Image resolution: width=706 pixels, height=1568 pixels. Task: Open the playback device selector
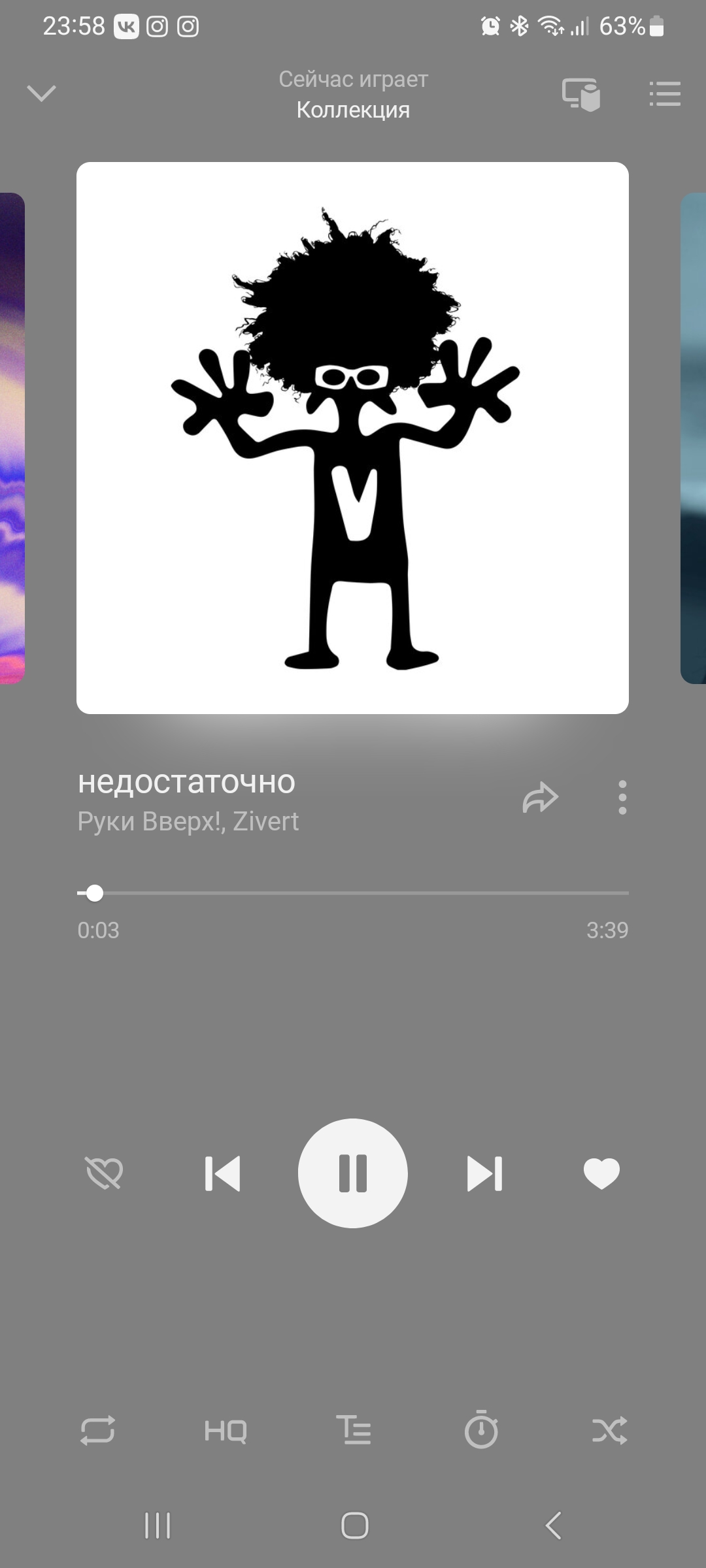pos(580,94)
